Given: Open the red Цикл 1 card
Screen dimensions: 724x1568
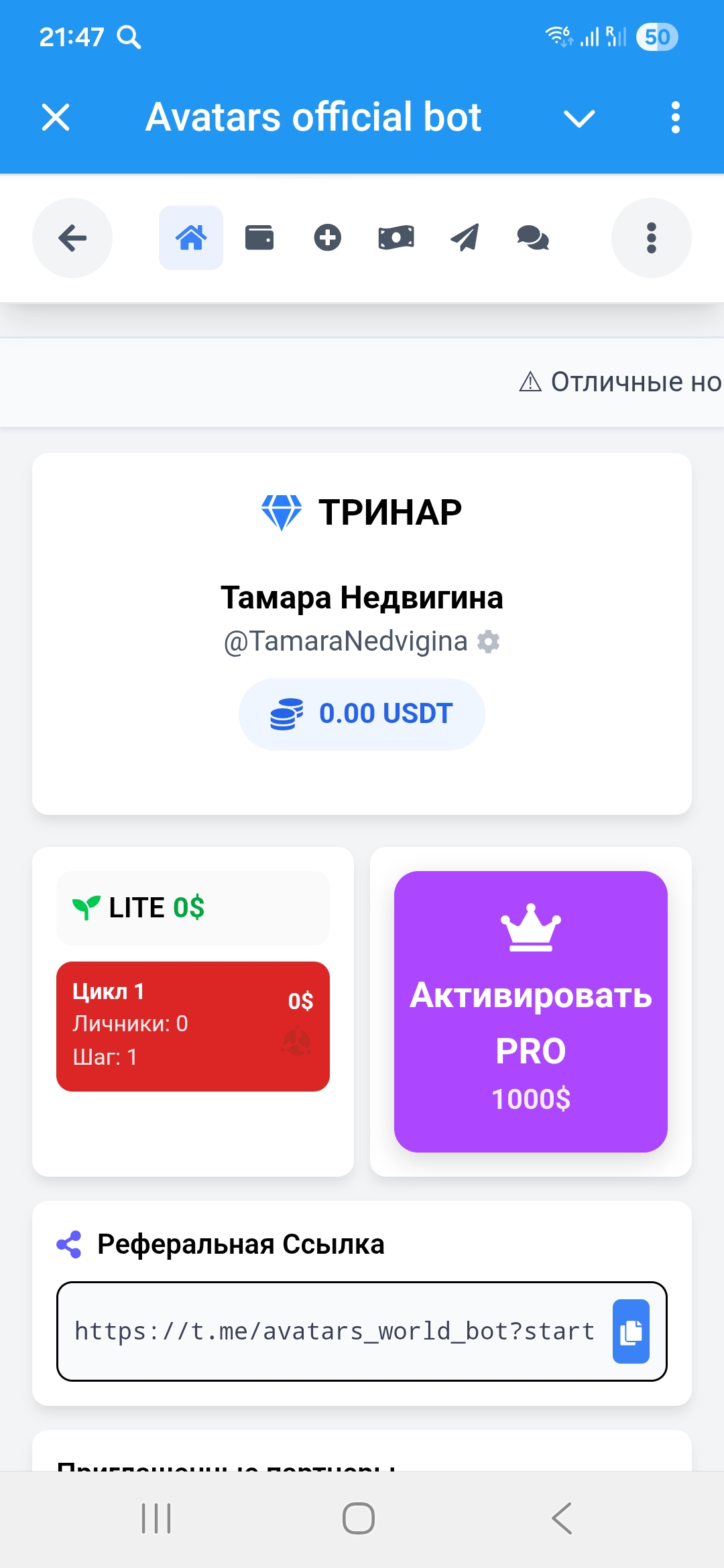Looking at the screenshot, I should point(193,1026).
